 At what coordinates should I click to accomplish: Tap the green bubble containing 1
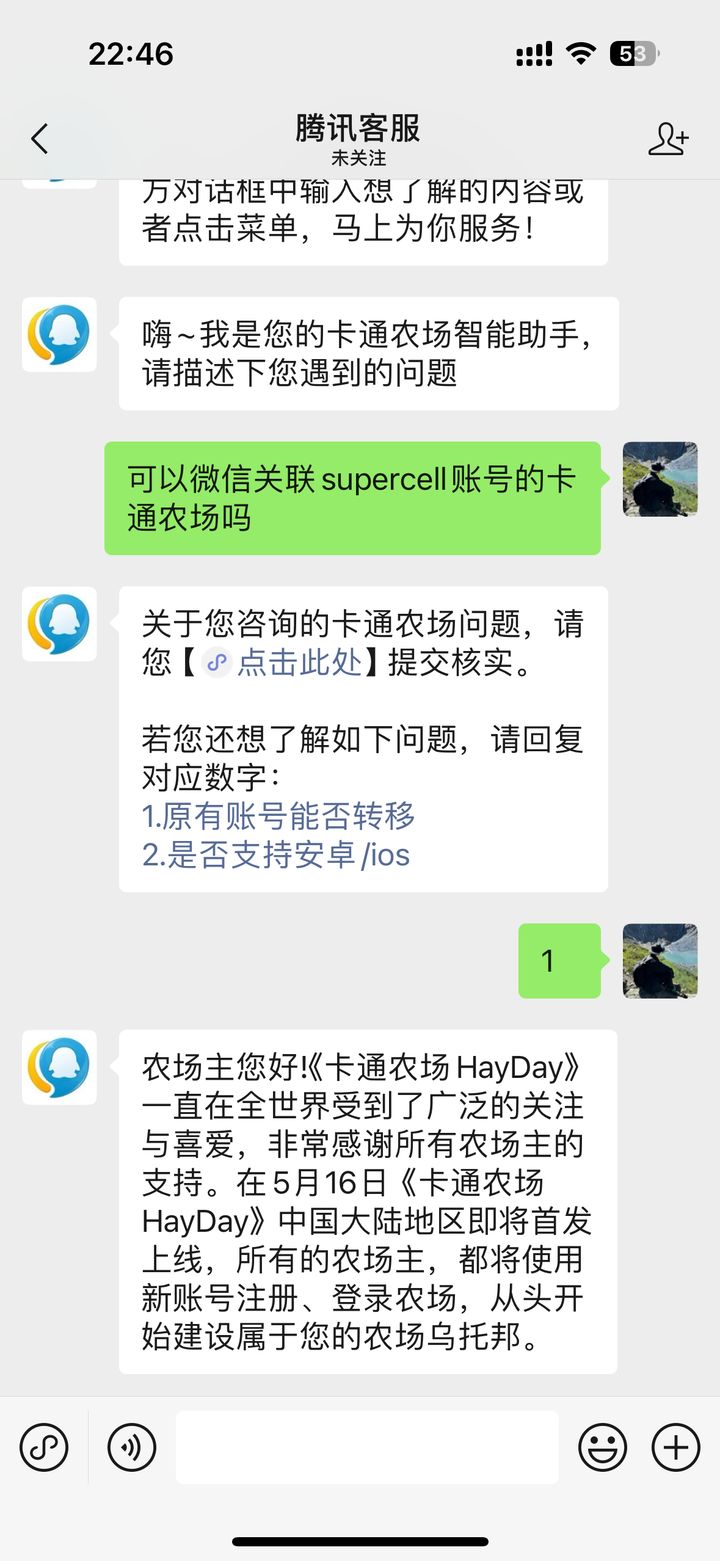tap(558, 961)
